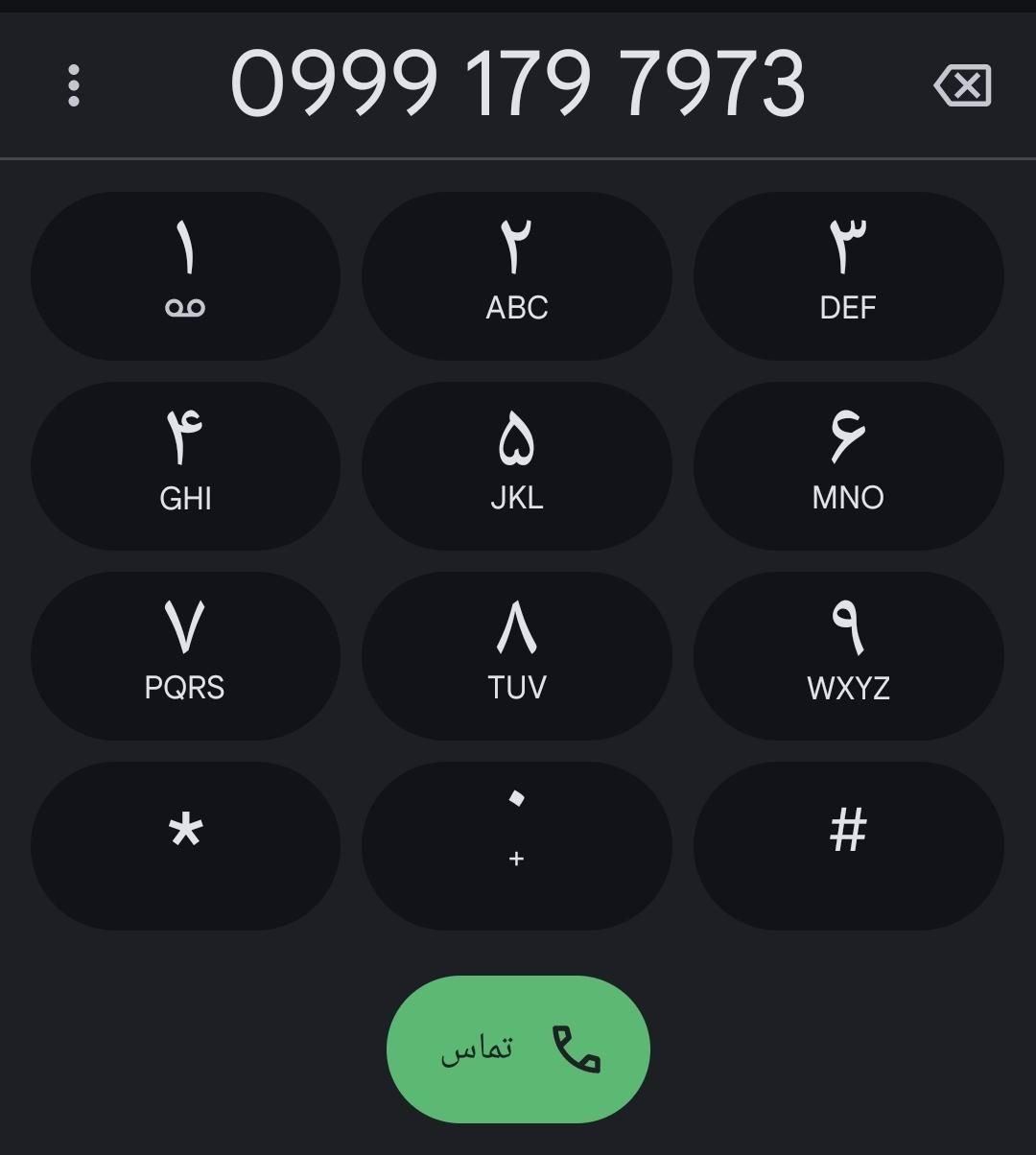
Task: Enter digit ۳ DEF
Action: click(848, 275)
